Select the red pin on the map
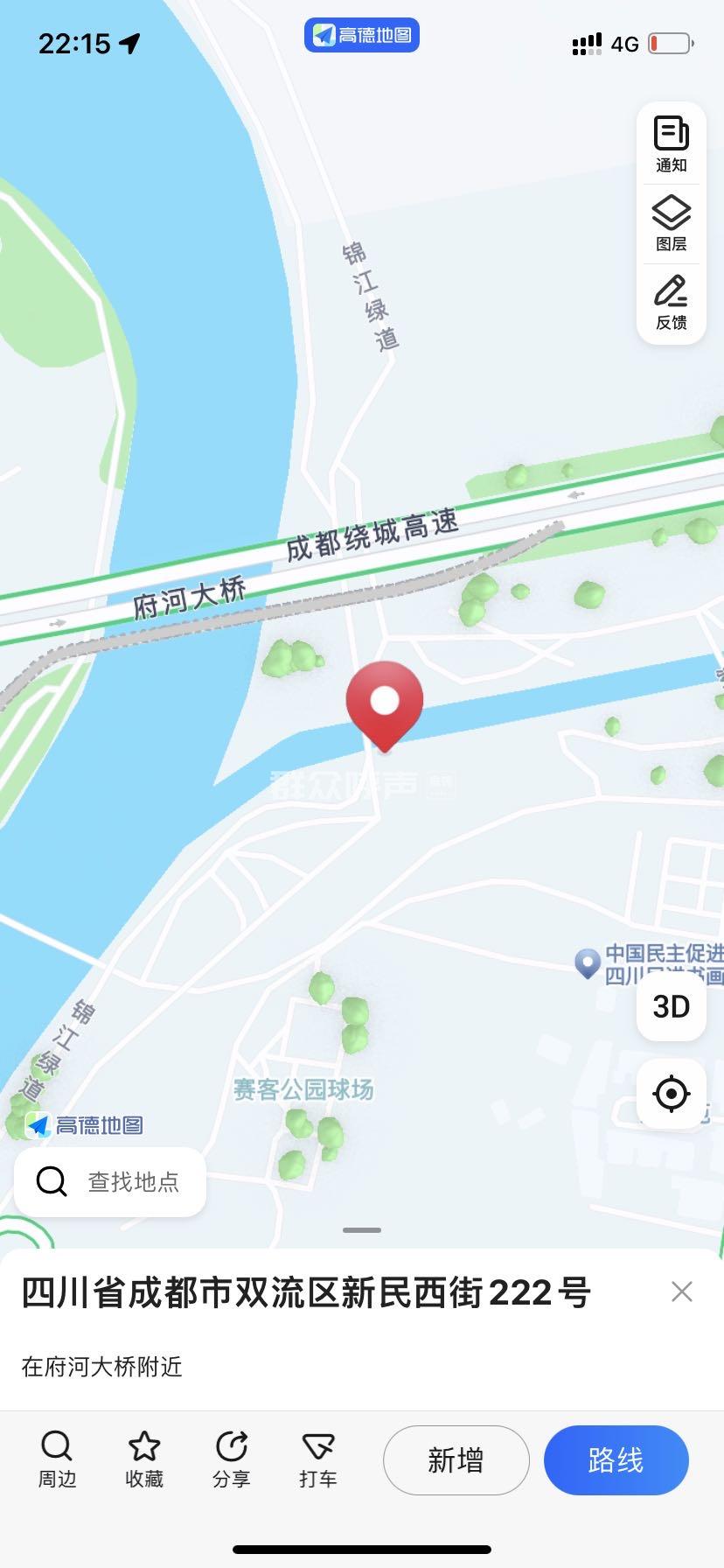Screen dimensions: 724x1568 point(384,703)
